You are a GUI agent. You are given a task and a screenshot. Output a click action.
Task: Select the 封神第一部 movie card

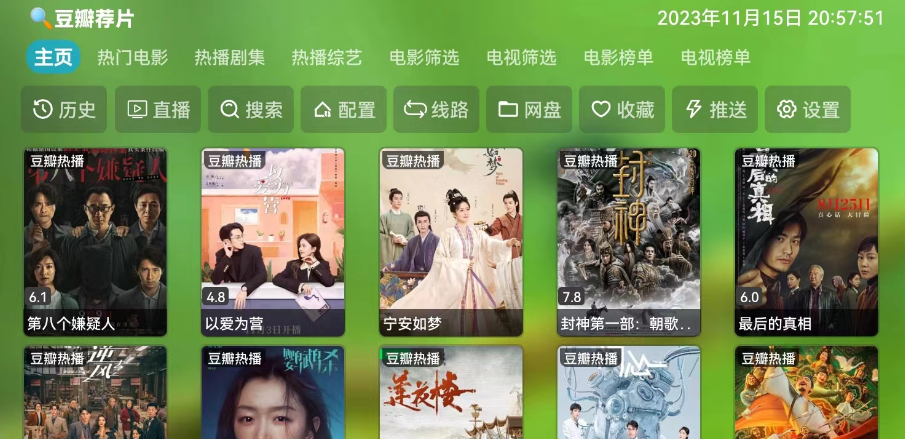[628, 240]
